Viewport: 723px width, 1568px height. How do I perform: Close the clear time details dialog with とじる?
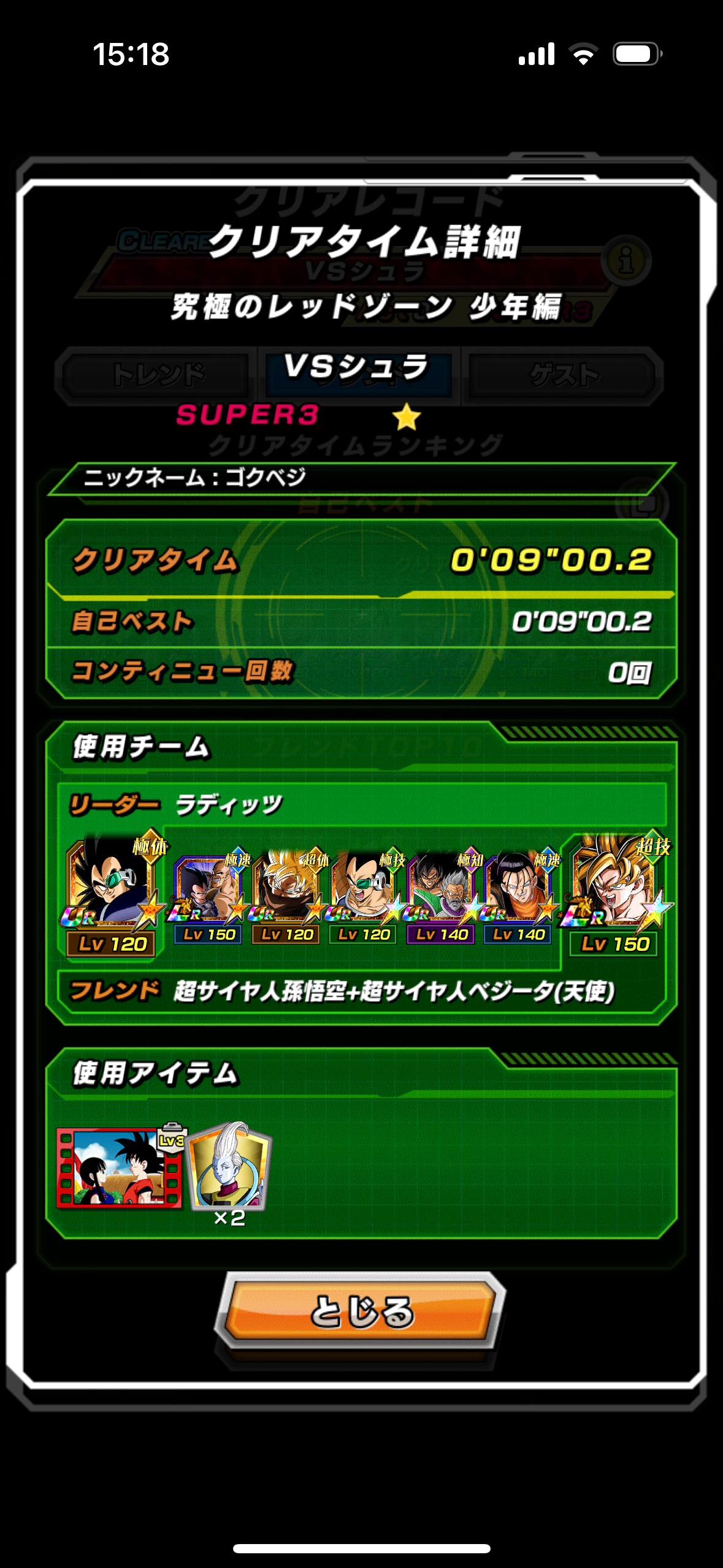(361, 1311)
